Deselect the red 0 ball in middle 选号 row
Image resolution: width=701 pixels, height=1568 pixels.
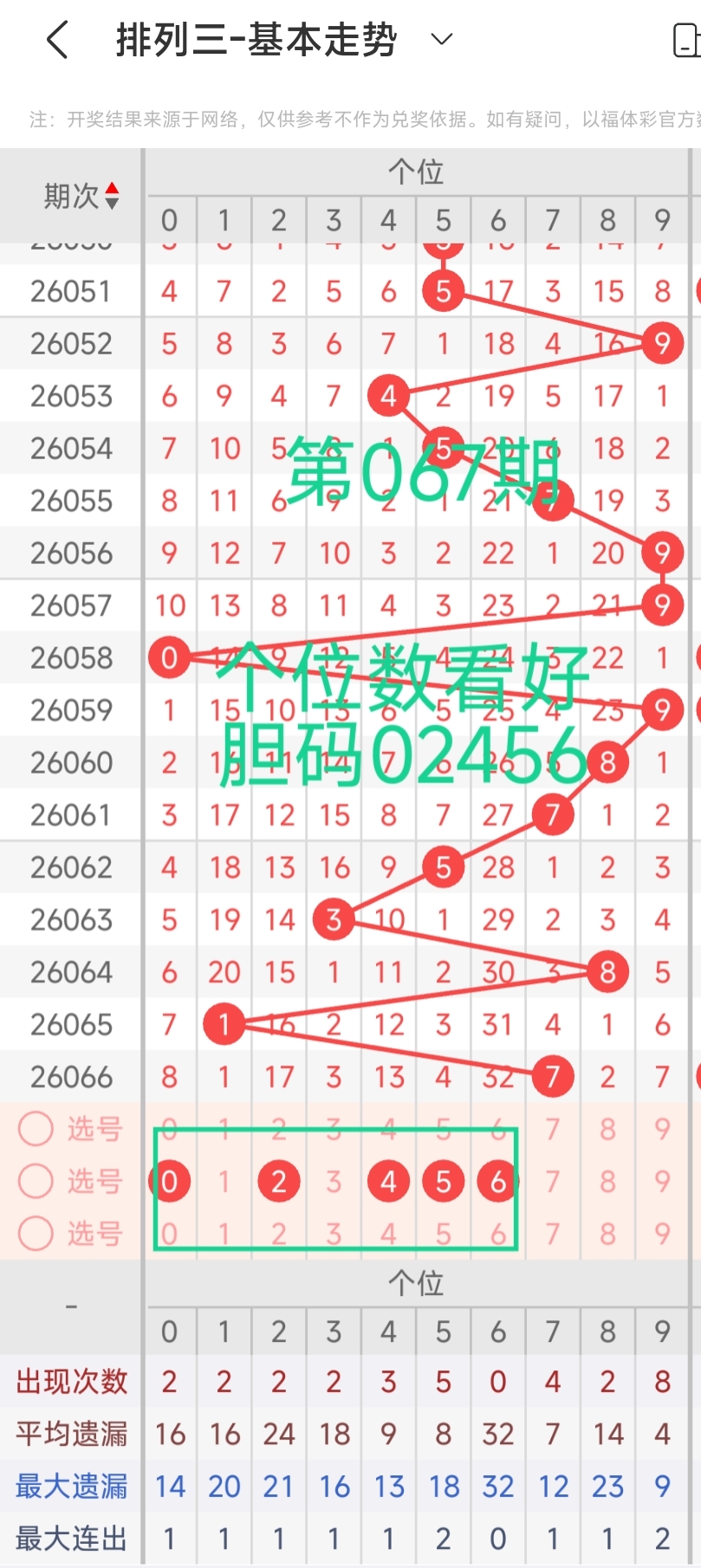pos(169,1180)
